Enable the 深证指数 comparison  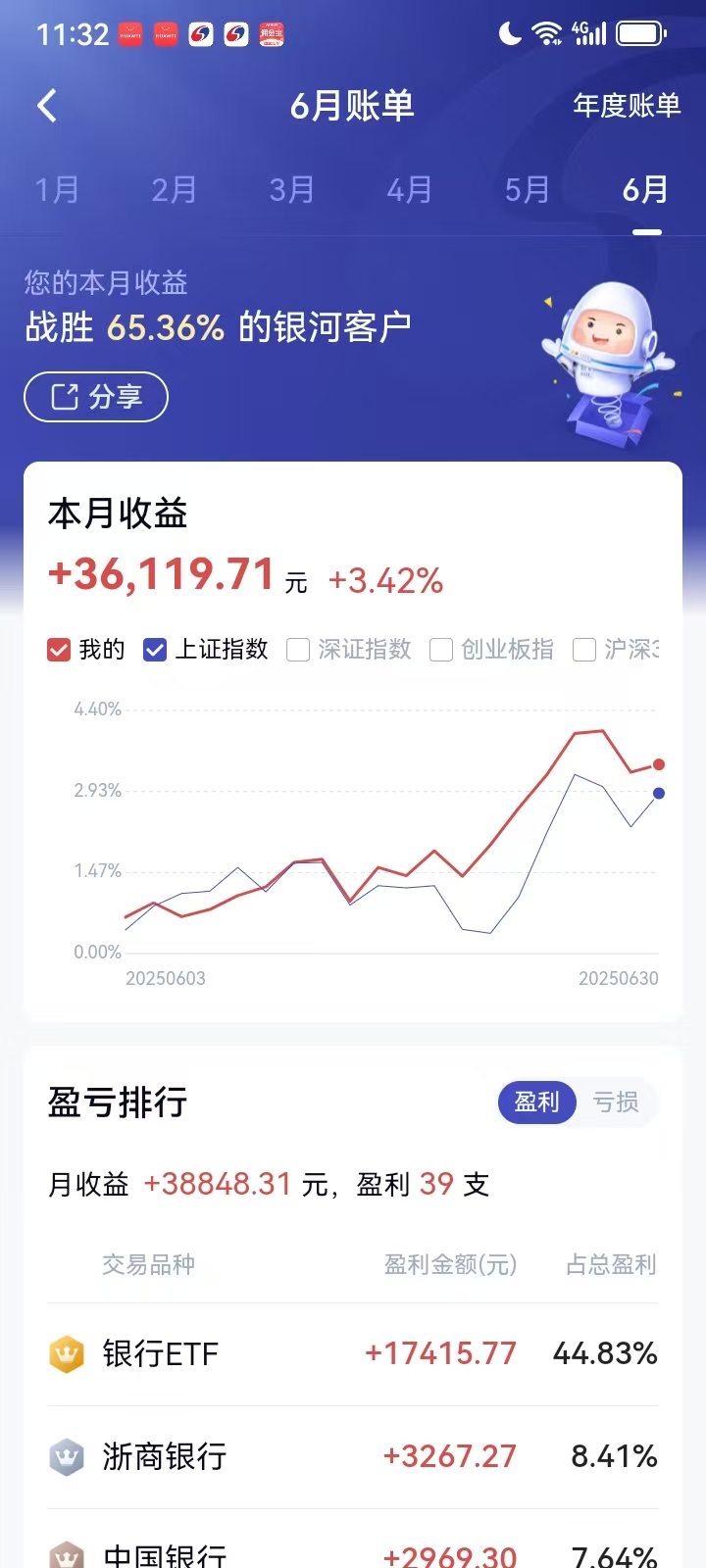point(298,650)
